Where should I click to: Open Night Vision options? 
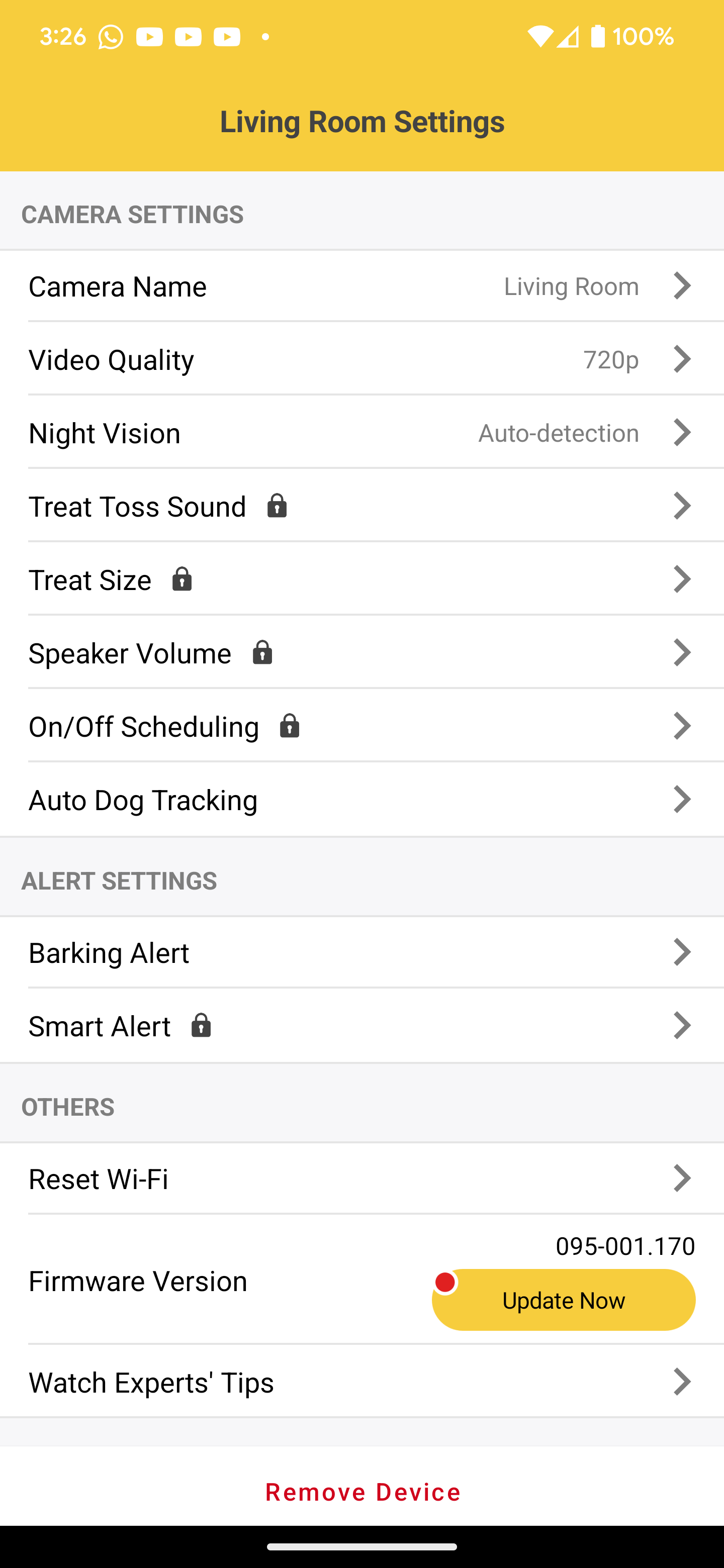coord(361,433)
